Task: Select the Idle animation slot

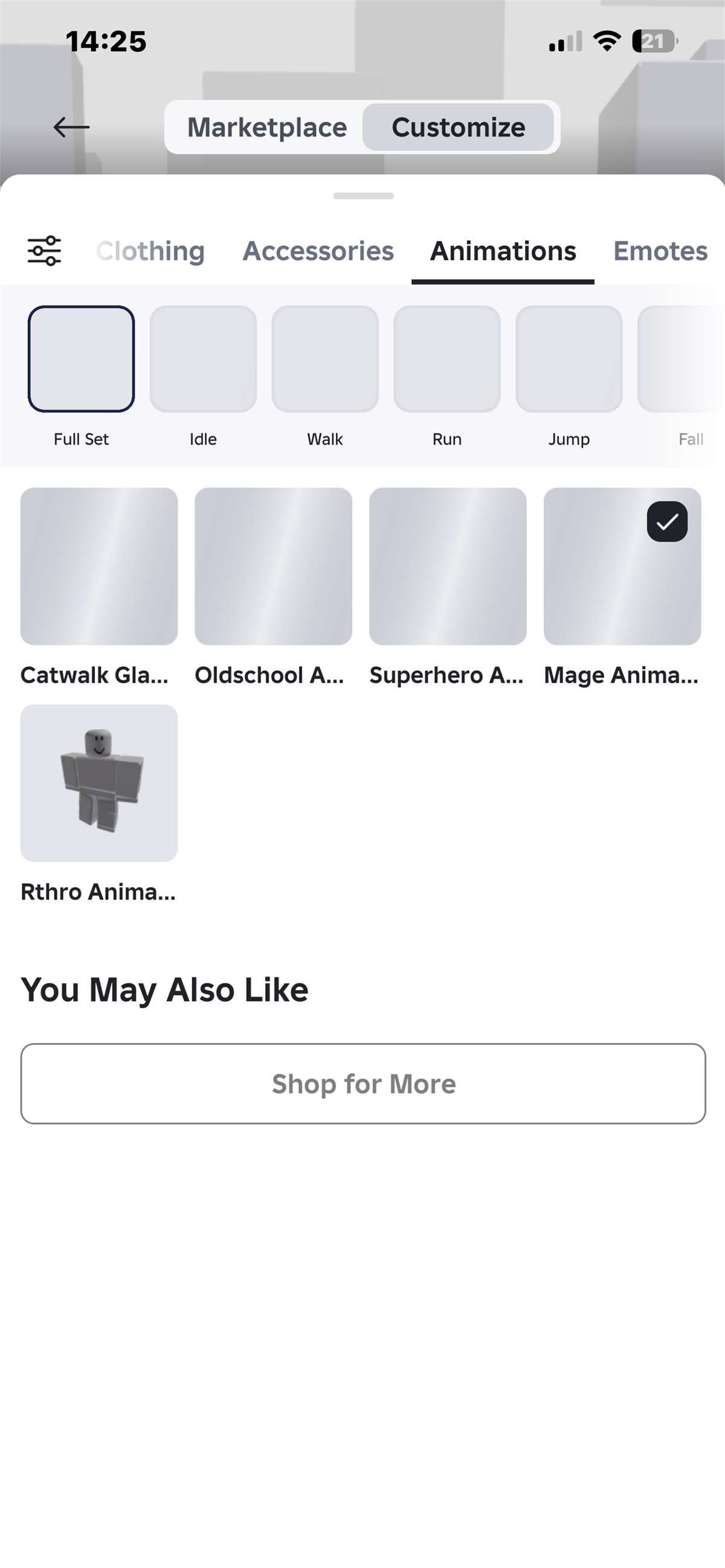Action: [204, 359]
